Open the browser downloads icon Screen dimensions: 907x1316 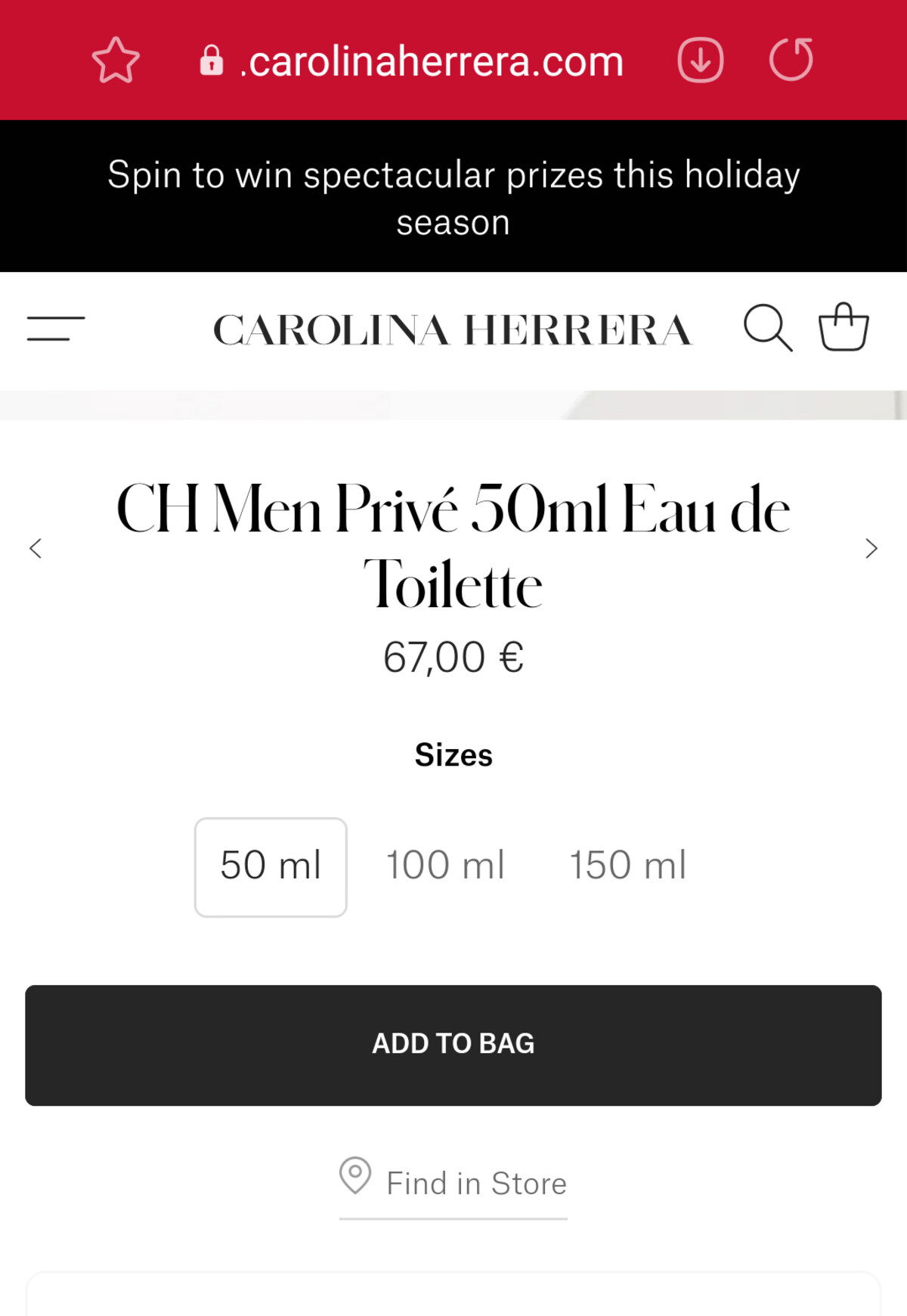[700, 60]
